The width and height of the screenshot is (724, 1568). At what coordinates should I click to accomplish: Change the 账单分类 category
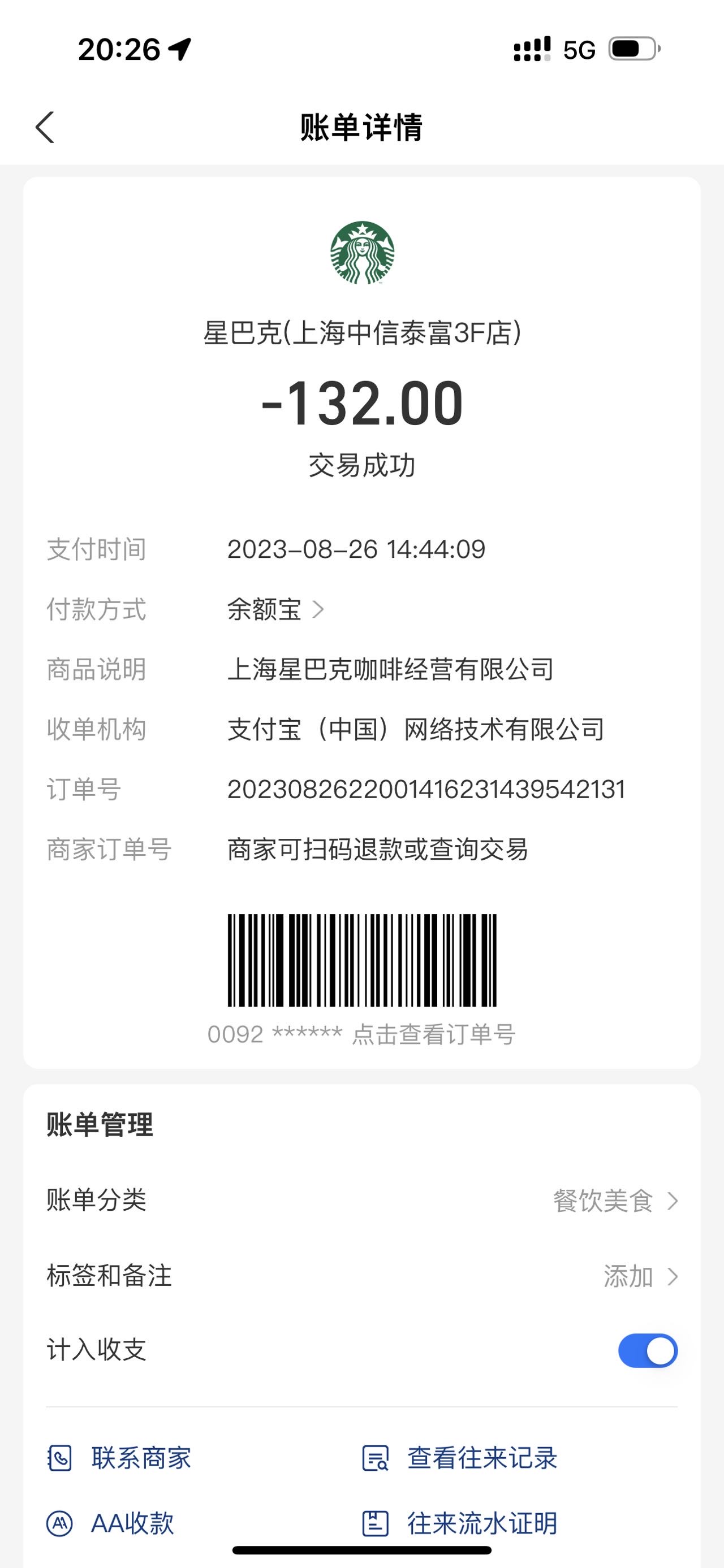tap(361, 1201)
